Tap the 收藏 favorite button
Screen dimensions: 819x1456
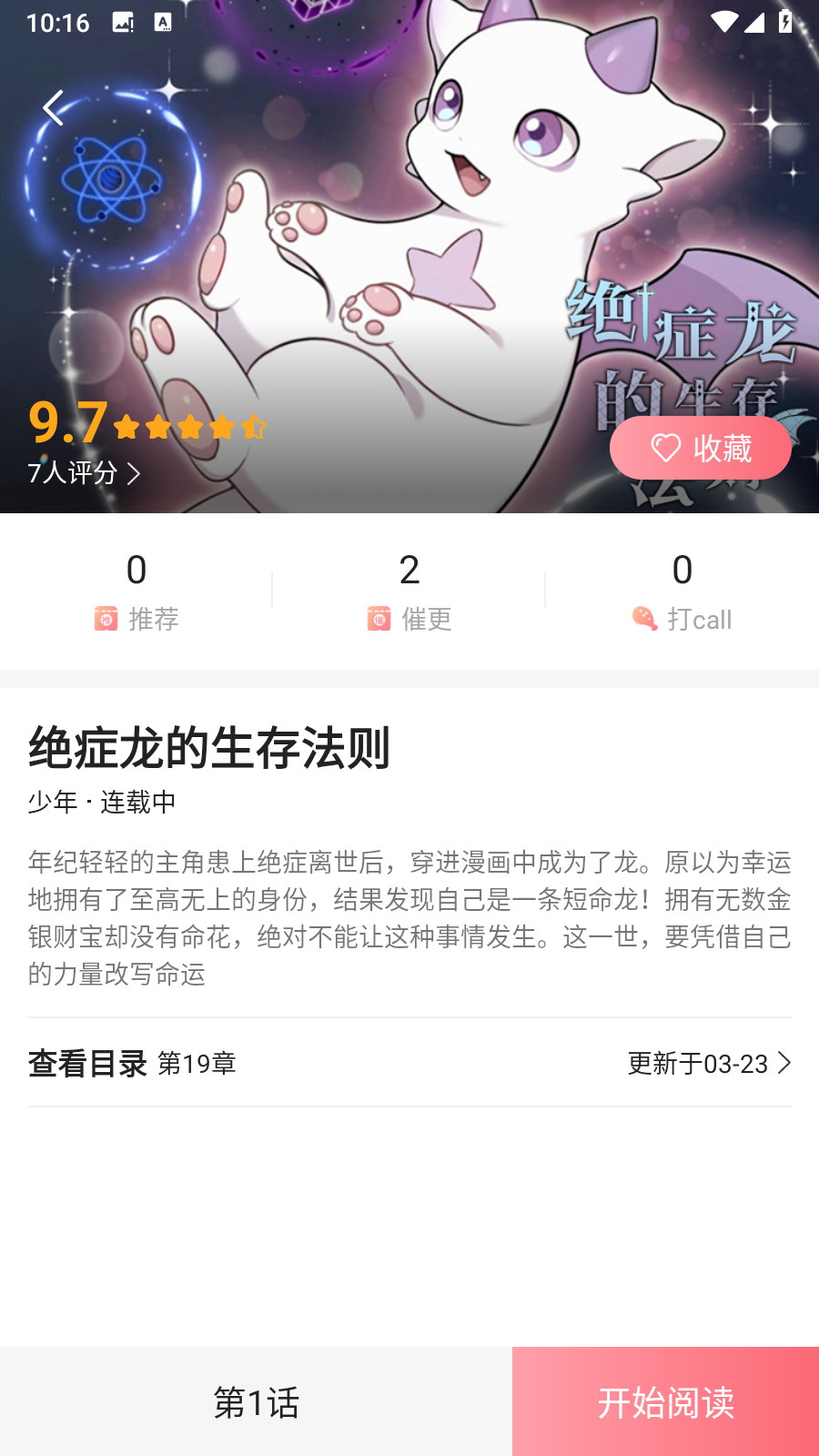click(x=700, y=448)
